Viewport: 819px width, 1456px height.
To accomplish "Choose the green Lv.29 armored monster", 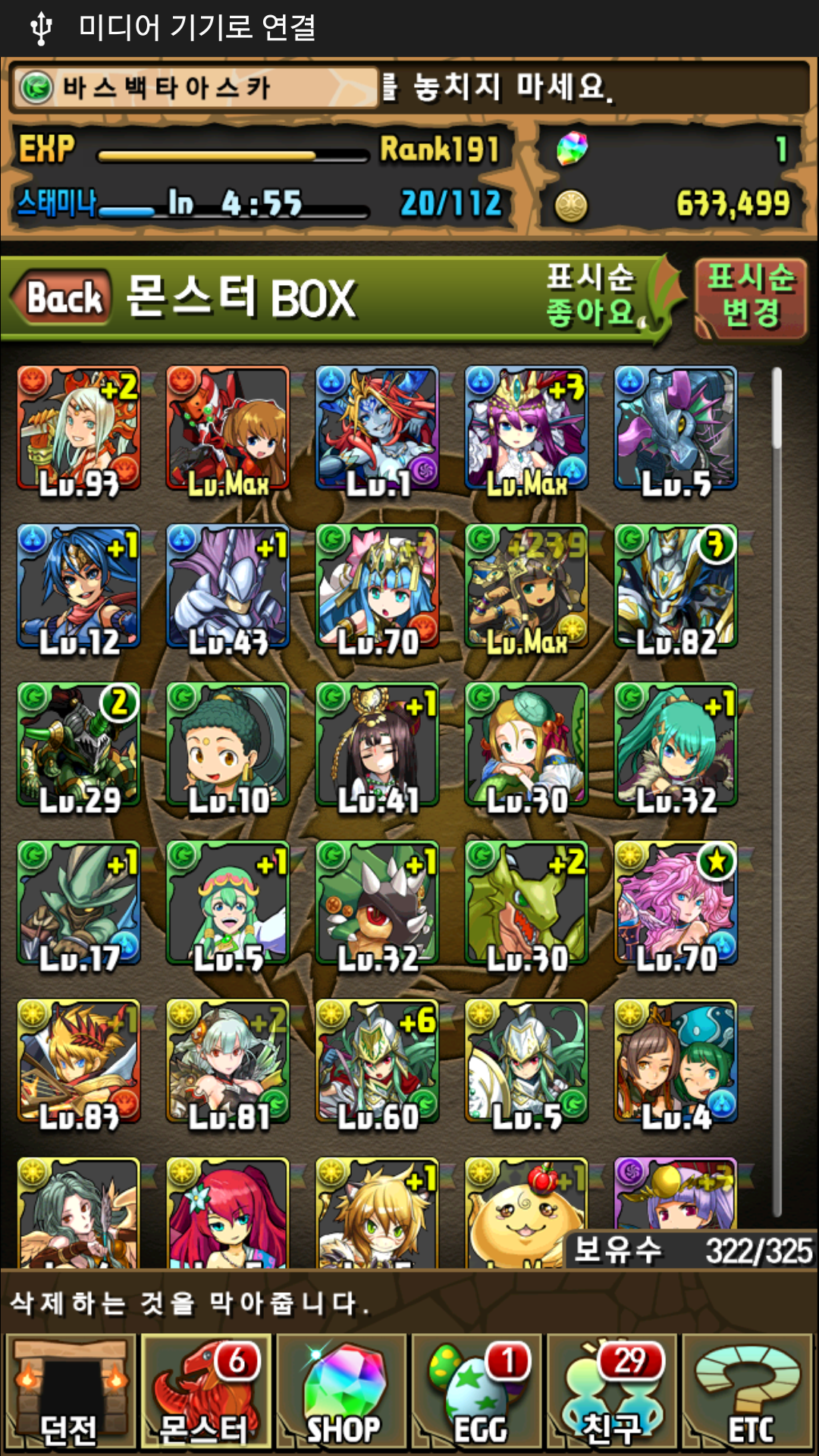I will pyautogui.click(x=79, y=746).
